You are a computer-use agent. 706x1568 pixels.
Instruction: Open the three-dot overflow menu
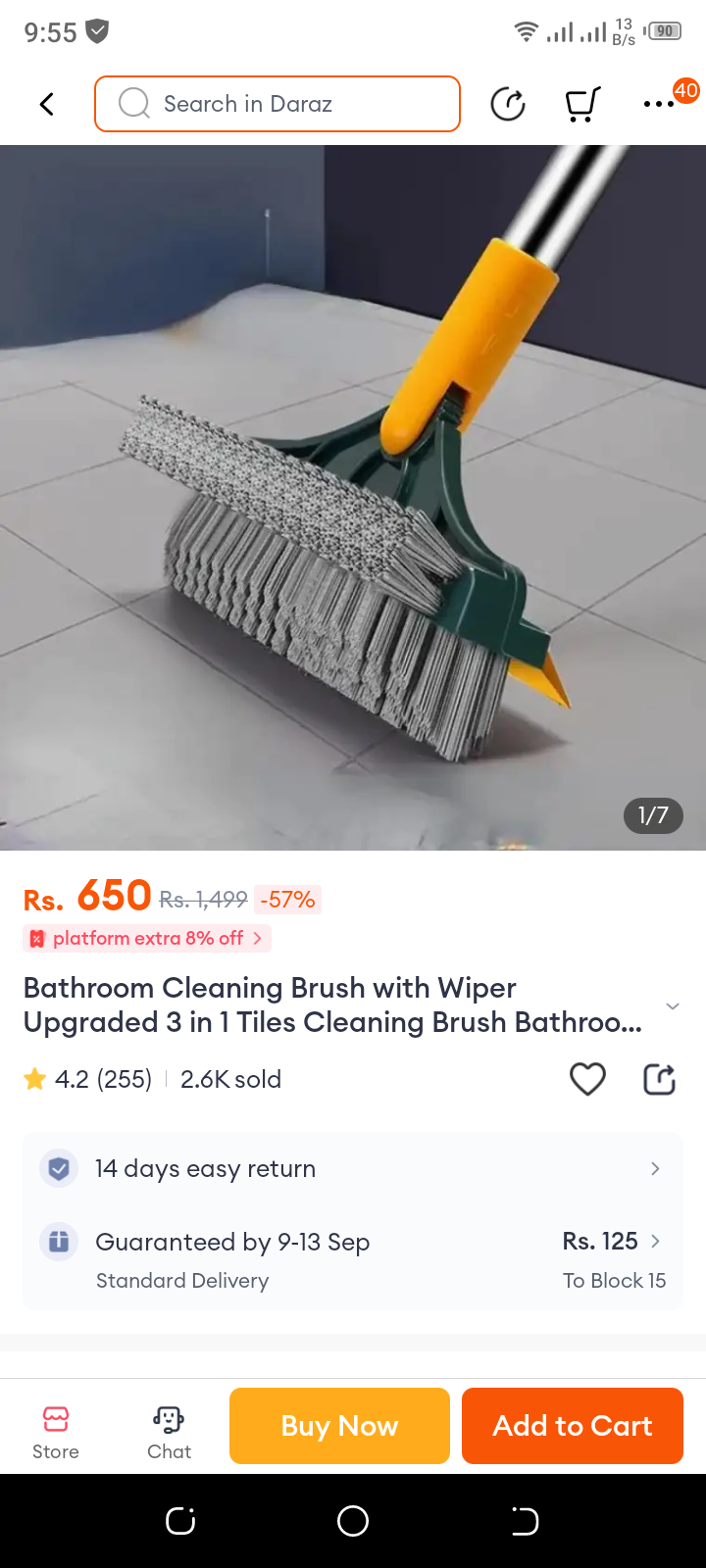coord(659,104)
